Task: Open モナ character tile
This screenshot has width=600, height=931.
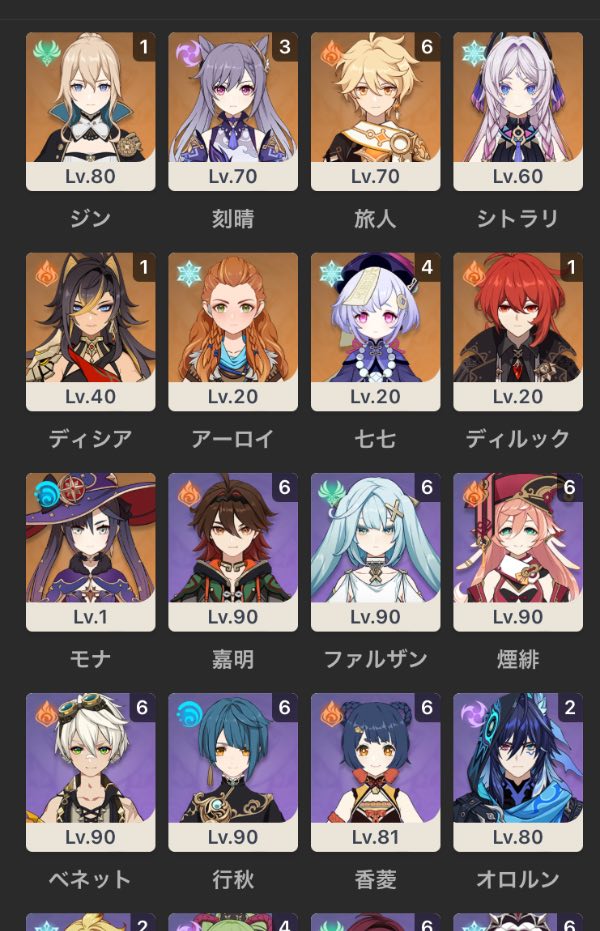Action: [90, 551]
